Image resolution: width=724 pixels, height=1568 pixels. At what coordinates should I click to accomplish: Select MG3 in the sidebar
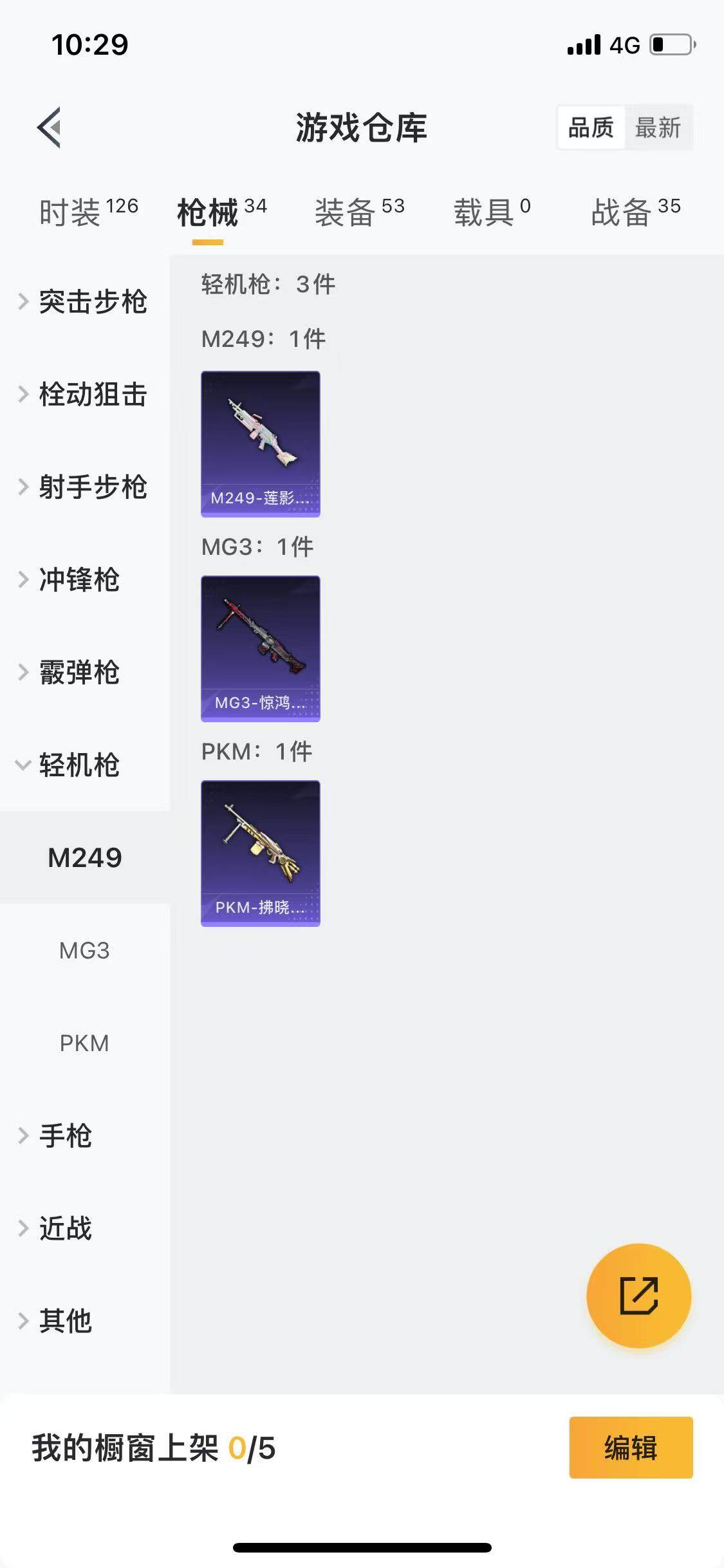click(x=86, y=949)
